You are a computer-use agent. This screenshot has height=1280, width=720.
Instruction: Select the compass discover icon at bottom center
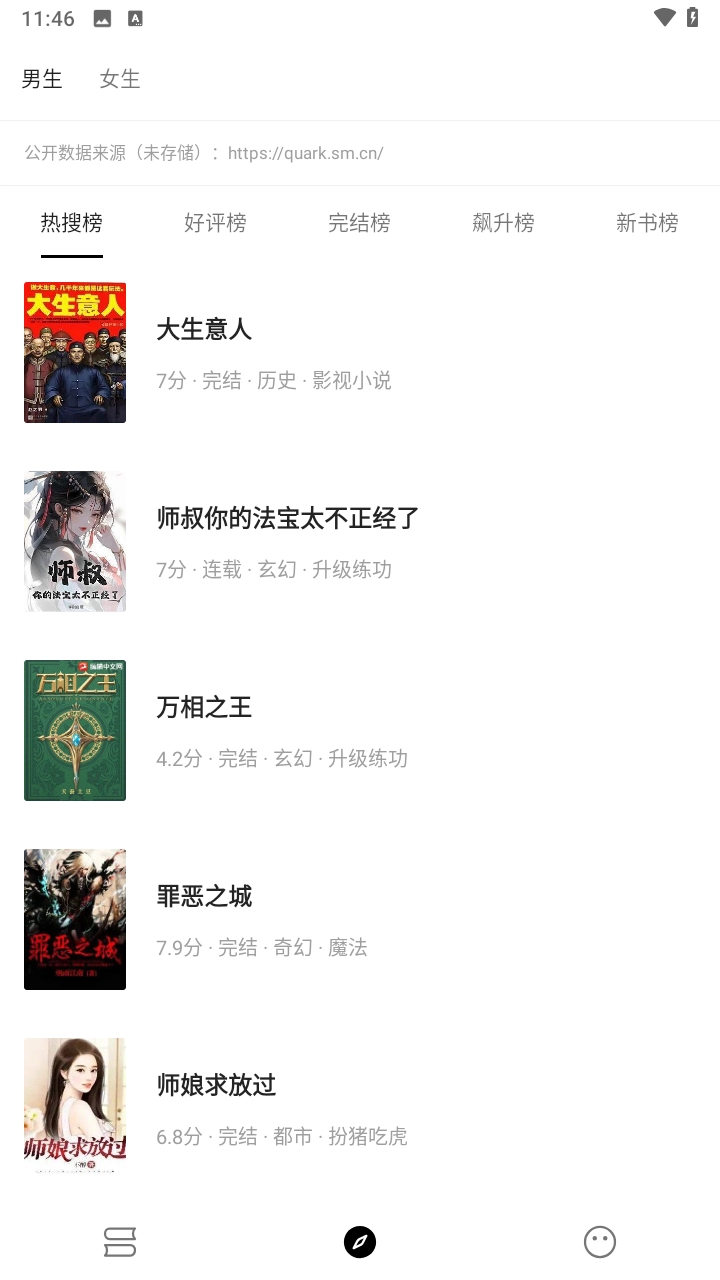pyautogui.click(x=360, y=1241)
